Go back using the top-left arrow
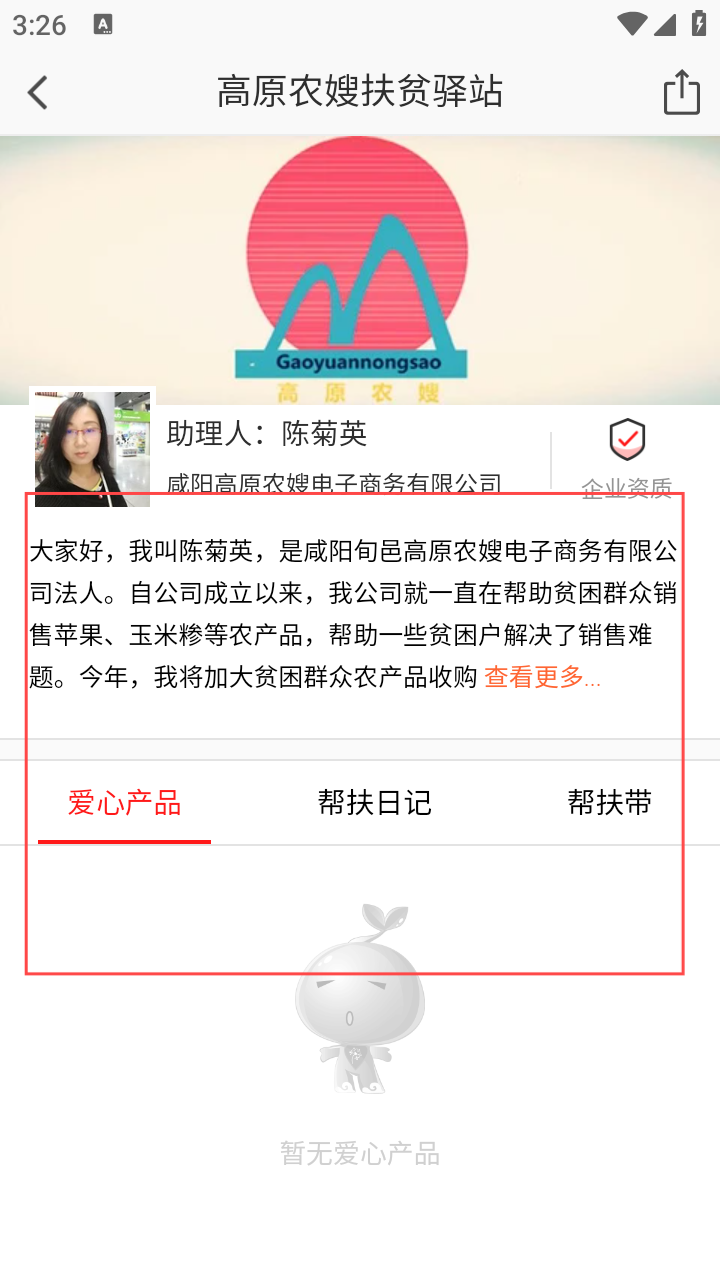Image resolution: width=720 pixels, height=1280 pixels. [x=38, y=93]
